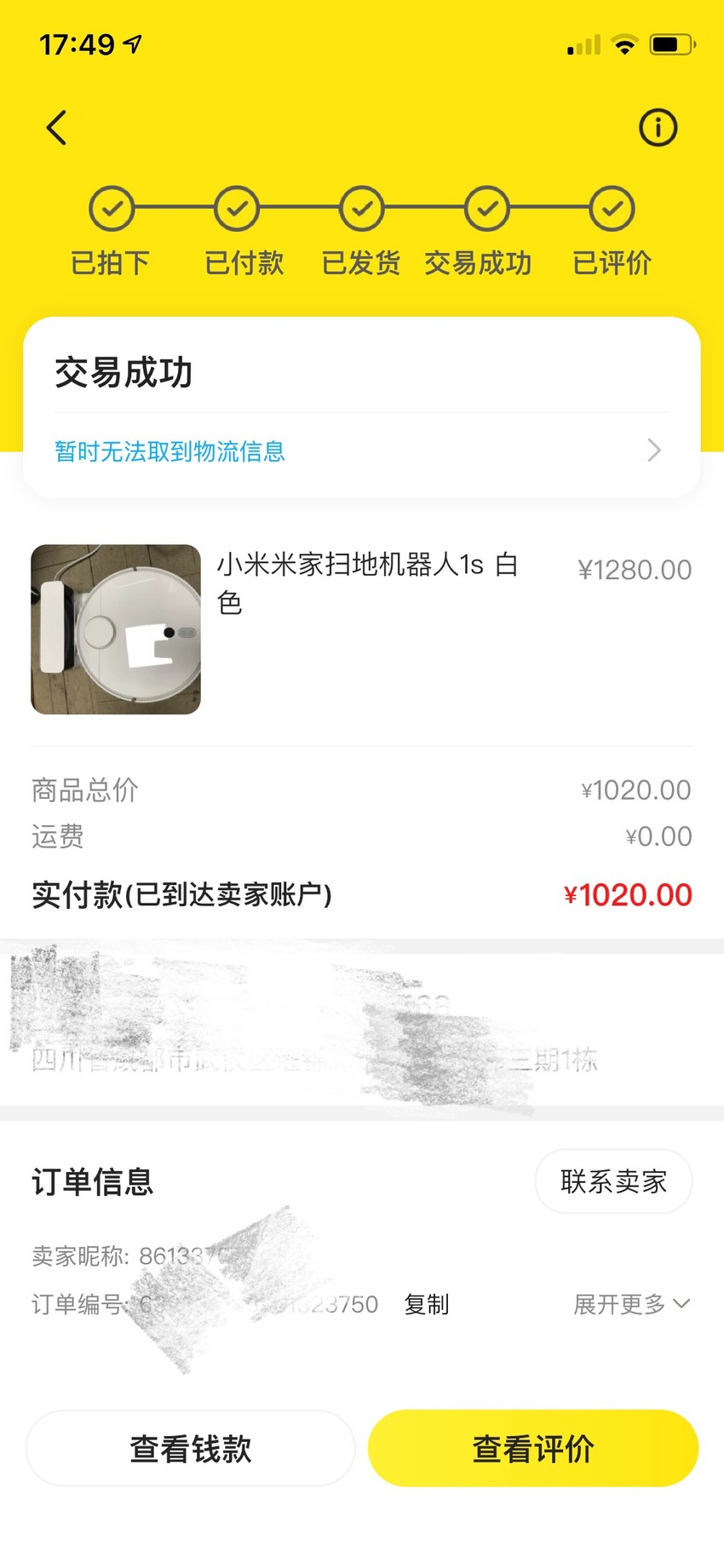Screen dimensions: 724x1568
Task: Expand 展开更多 order details
Action: (x=631, y=1304)
